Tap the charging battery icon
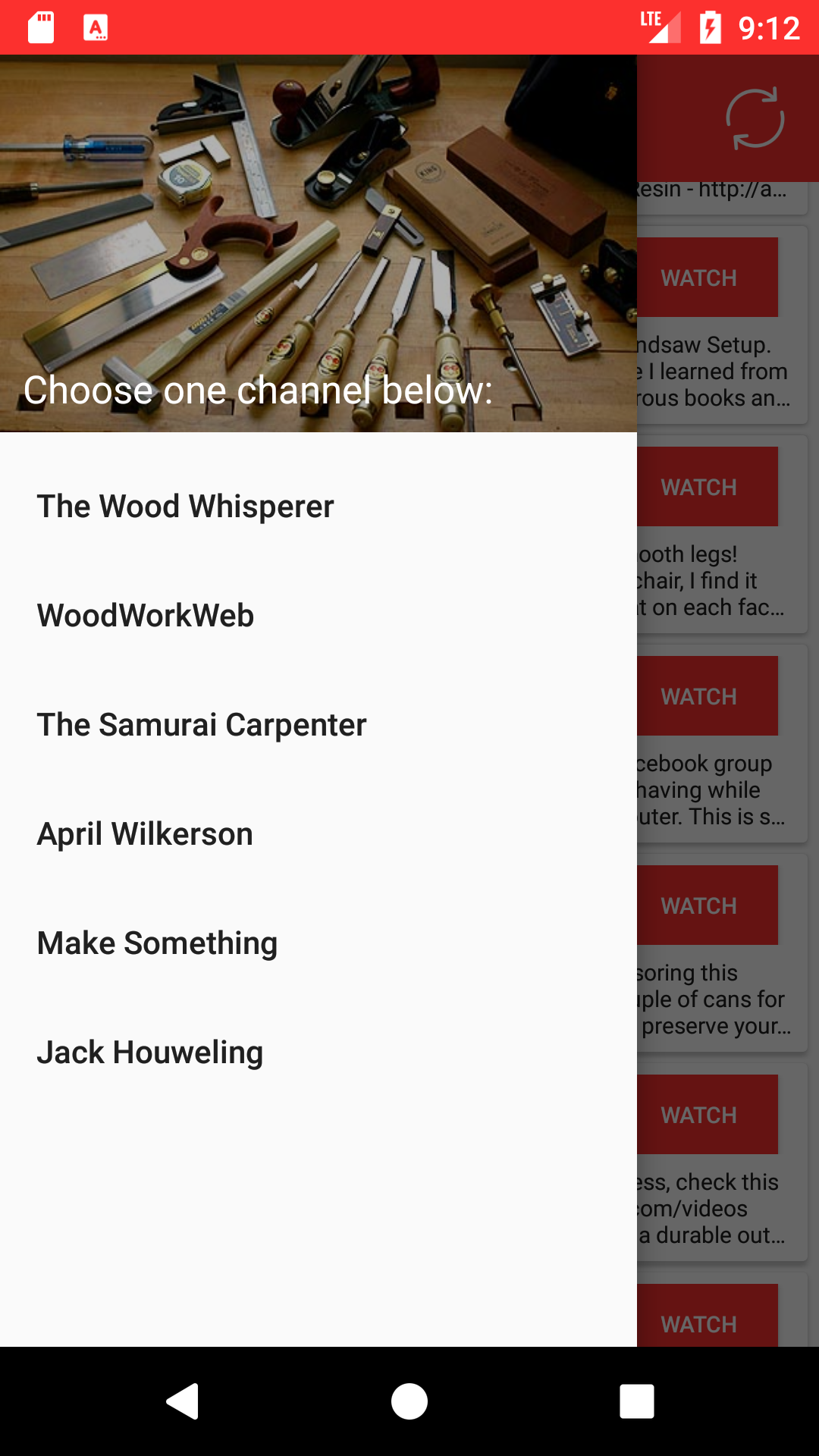819x1456 pixels. click(x=711, y=28)
